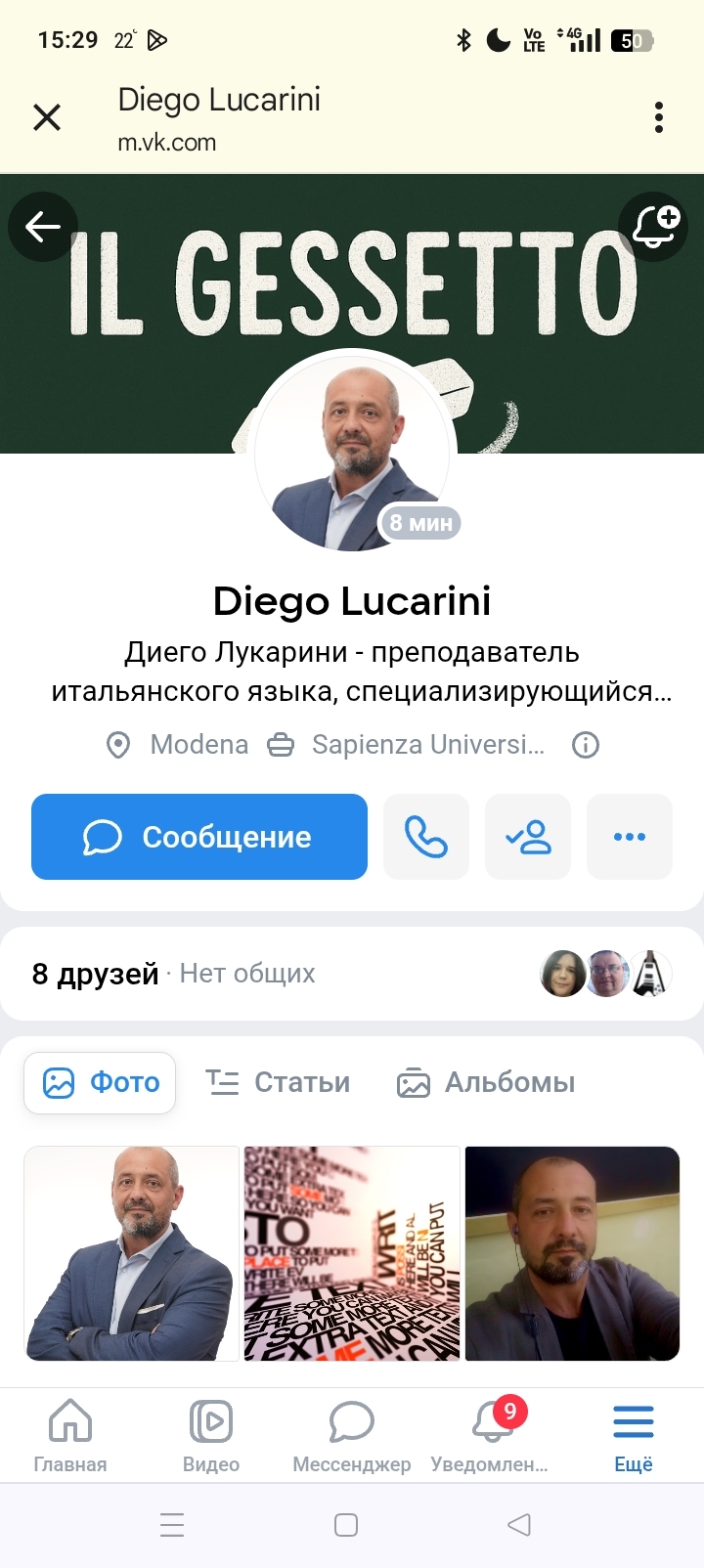Open the friend status button
The height and width of the screenshot is (1568, 704).
(x=528, y=837)
